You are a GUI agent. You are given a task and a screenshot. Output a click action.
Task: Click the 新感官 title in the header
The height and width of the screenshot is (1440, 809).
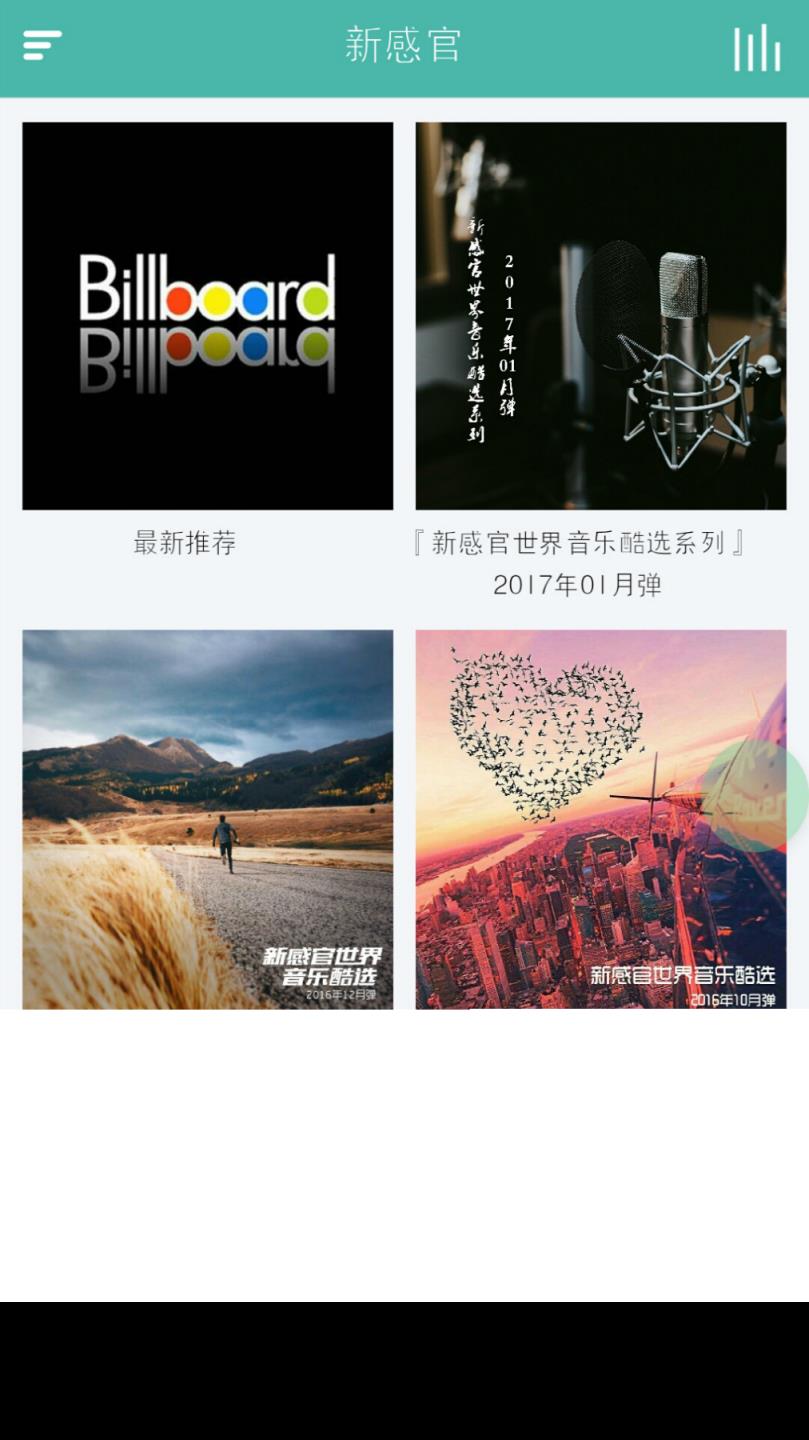pos(404,45)
